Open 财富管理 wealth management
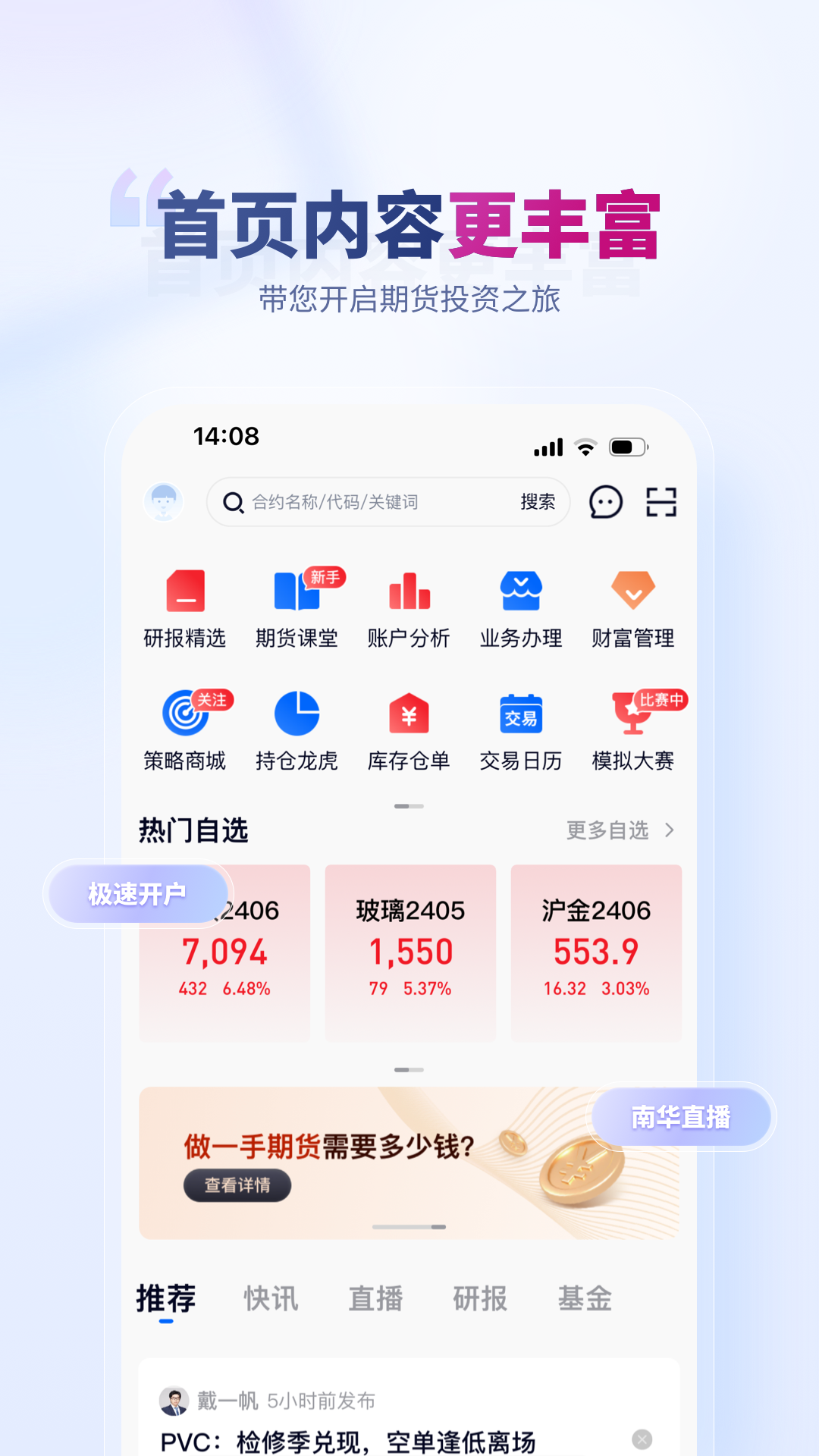This screenshot has height=1456, width=819. click(x=632, y=607)
